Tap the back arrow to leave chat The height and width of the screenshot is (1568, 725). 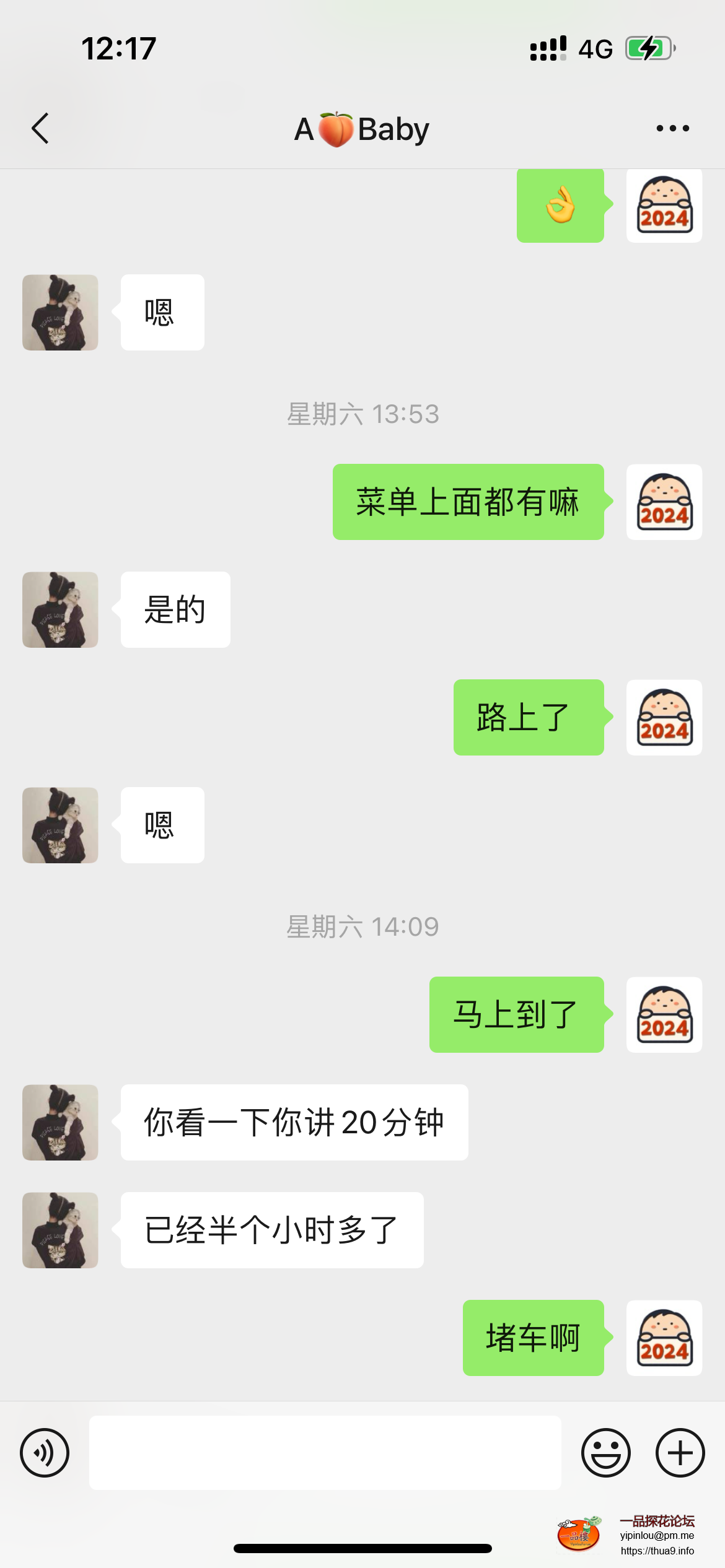(40, 128)
